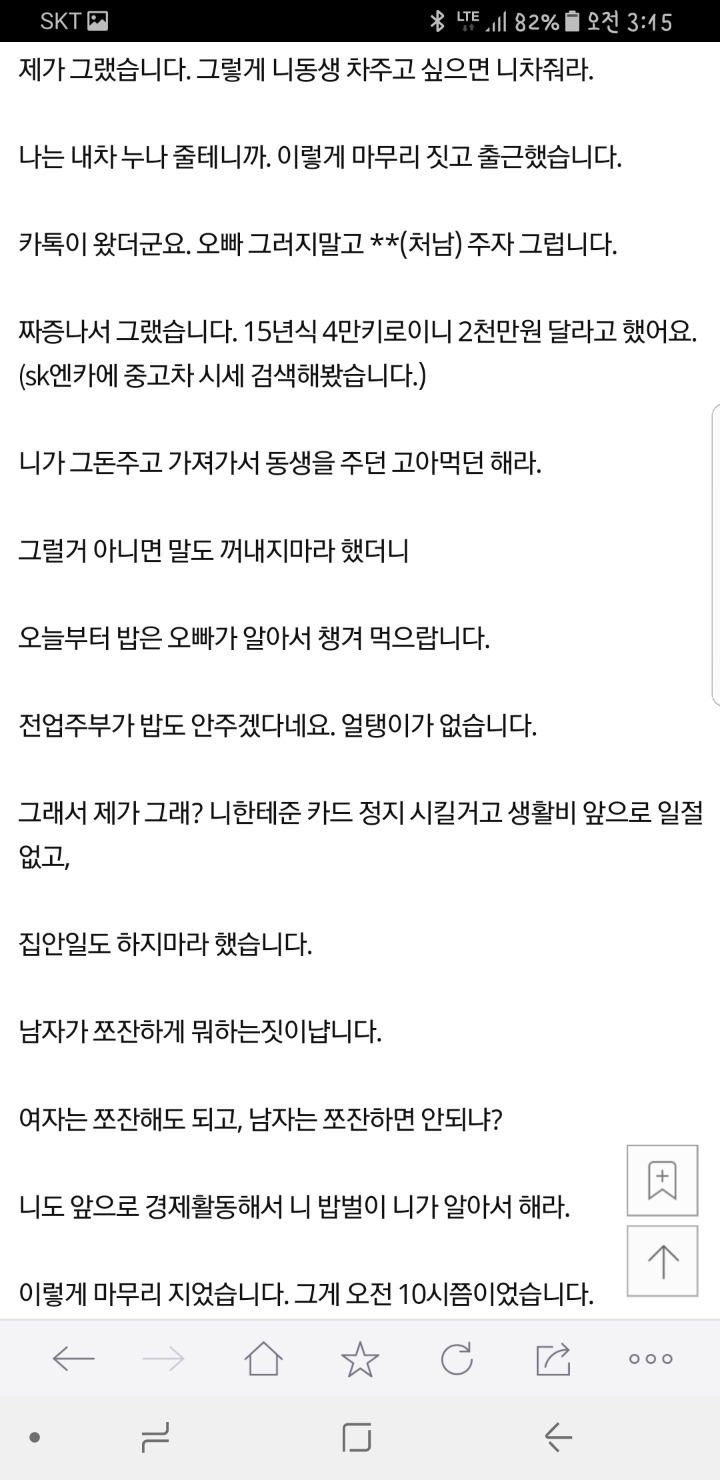
Task: Open the star bookmarks button
Action: [x=360, y=1358]
